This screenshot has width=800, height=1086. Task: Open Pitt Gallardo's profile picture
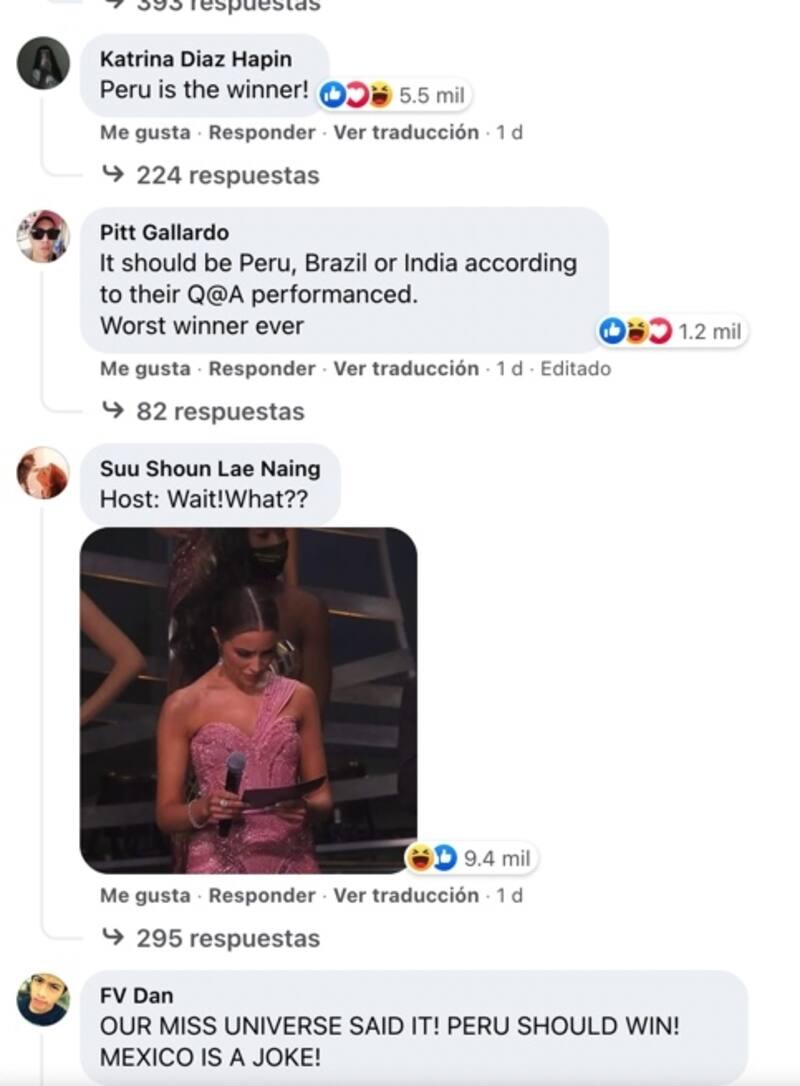point(43,236)
